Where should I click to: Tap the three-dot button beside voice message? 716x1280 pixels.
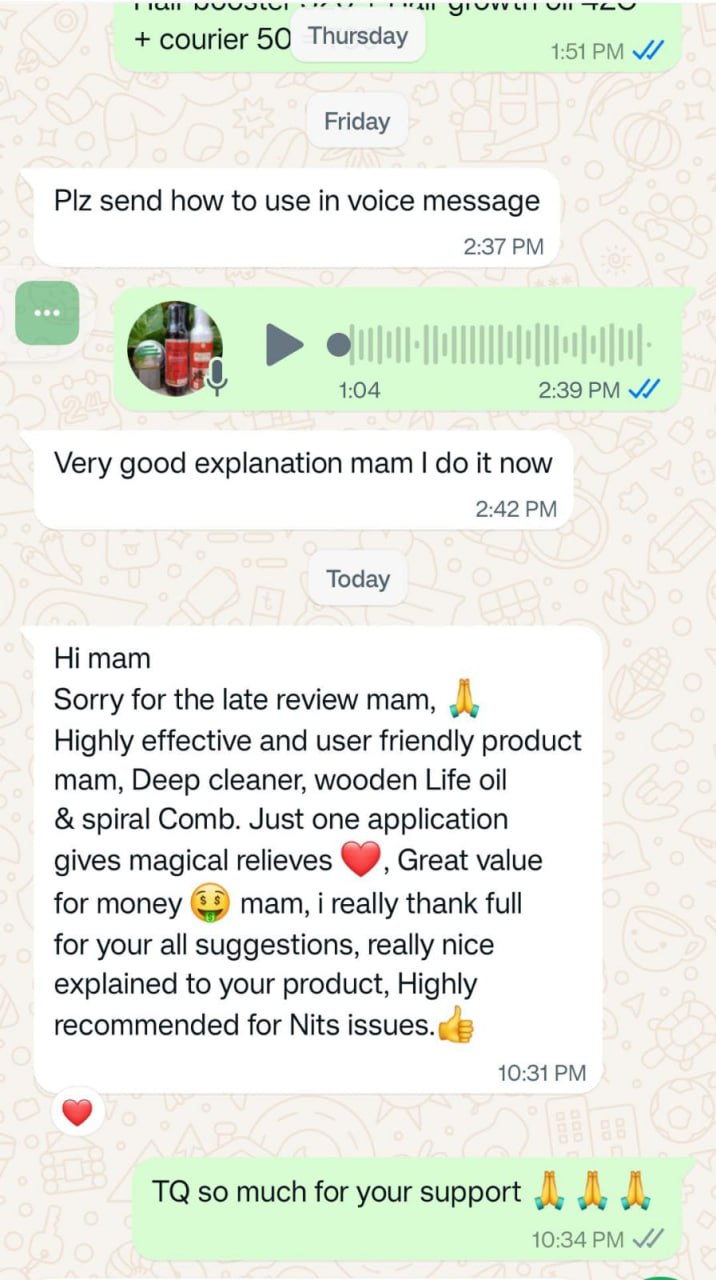[x=47, y=313]
